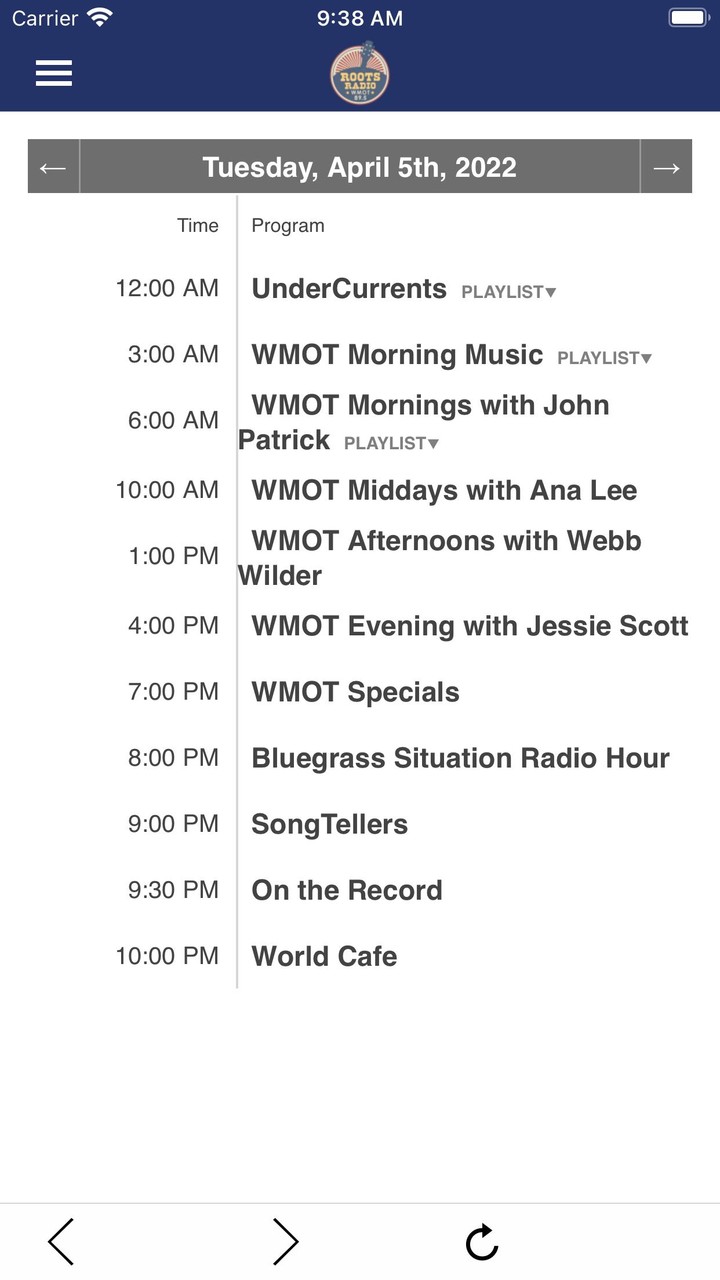The height and width of the screenshot is (1280, 720).
Task: Refresh the schedule page
Action: (482, 1242)
